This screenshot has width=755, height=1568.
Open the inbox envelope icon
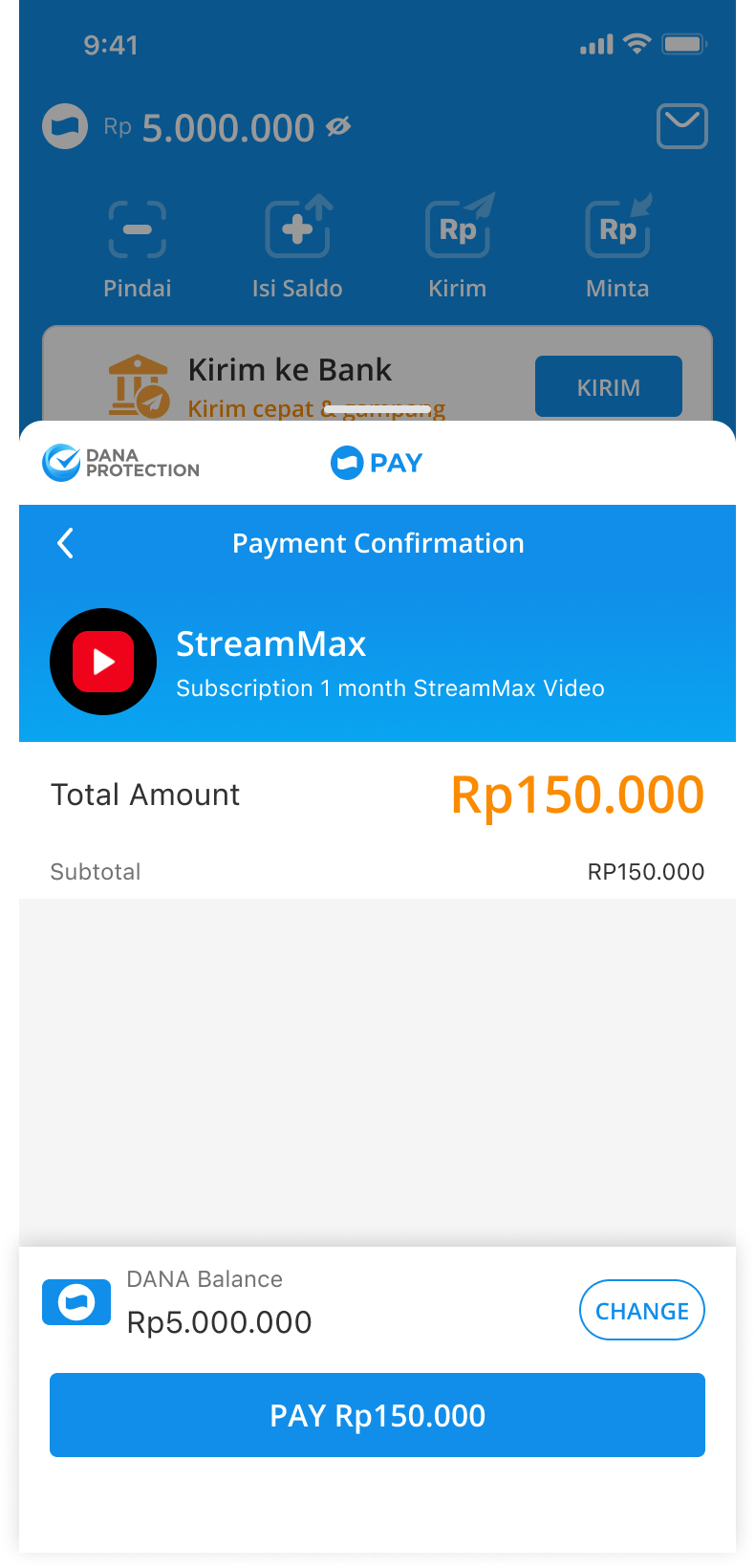coord(681,126)
